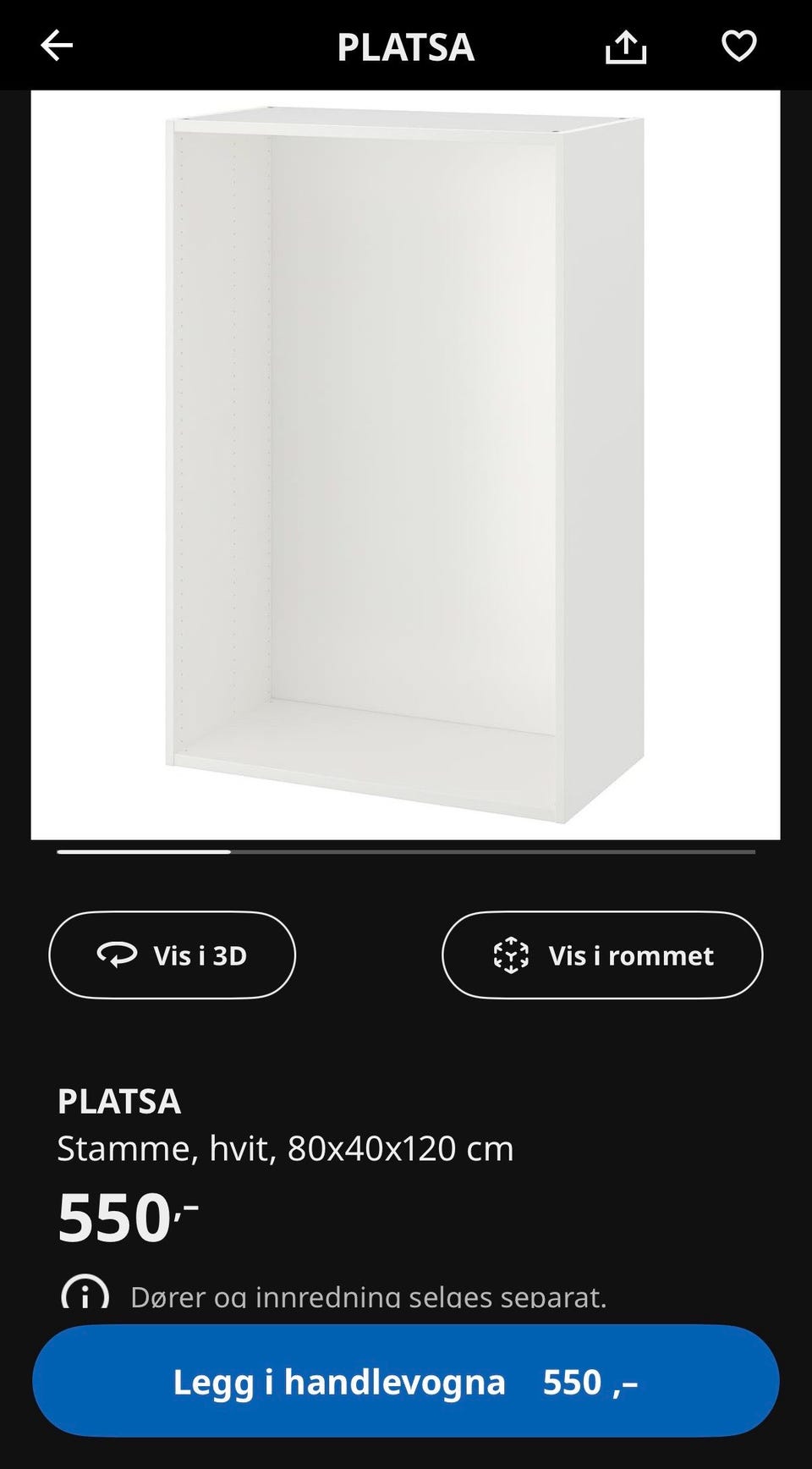Tap the image carousel progress bar
The image size is (812, 1469).
406,852
